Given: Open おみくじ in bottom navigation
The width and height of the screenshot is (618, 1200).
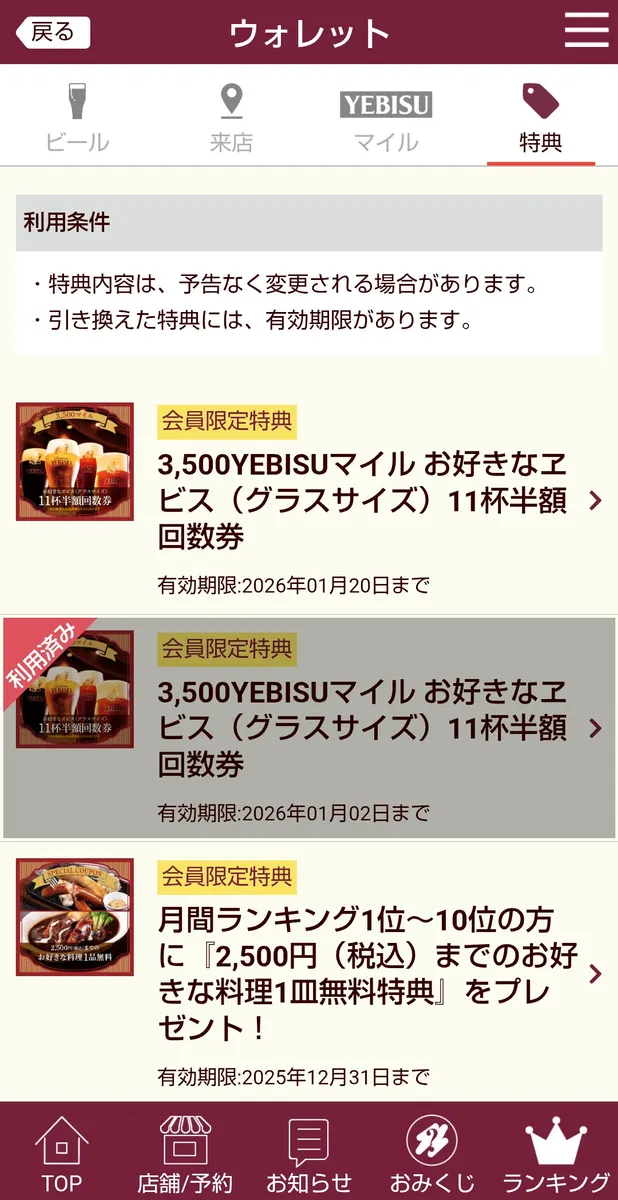Looking at the screenshot, I should (x=432, y=1153).
